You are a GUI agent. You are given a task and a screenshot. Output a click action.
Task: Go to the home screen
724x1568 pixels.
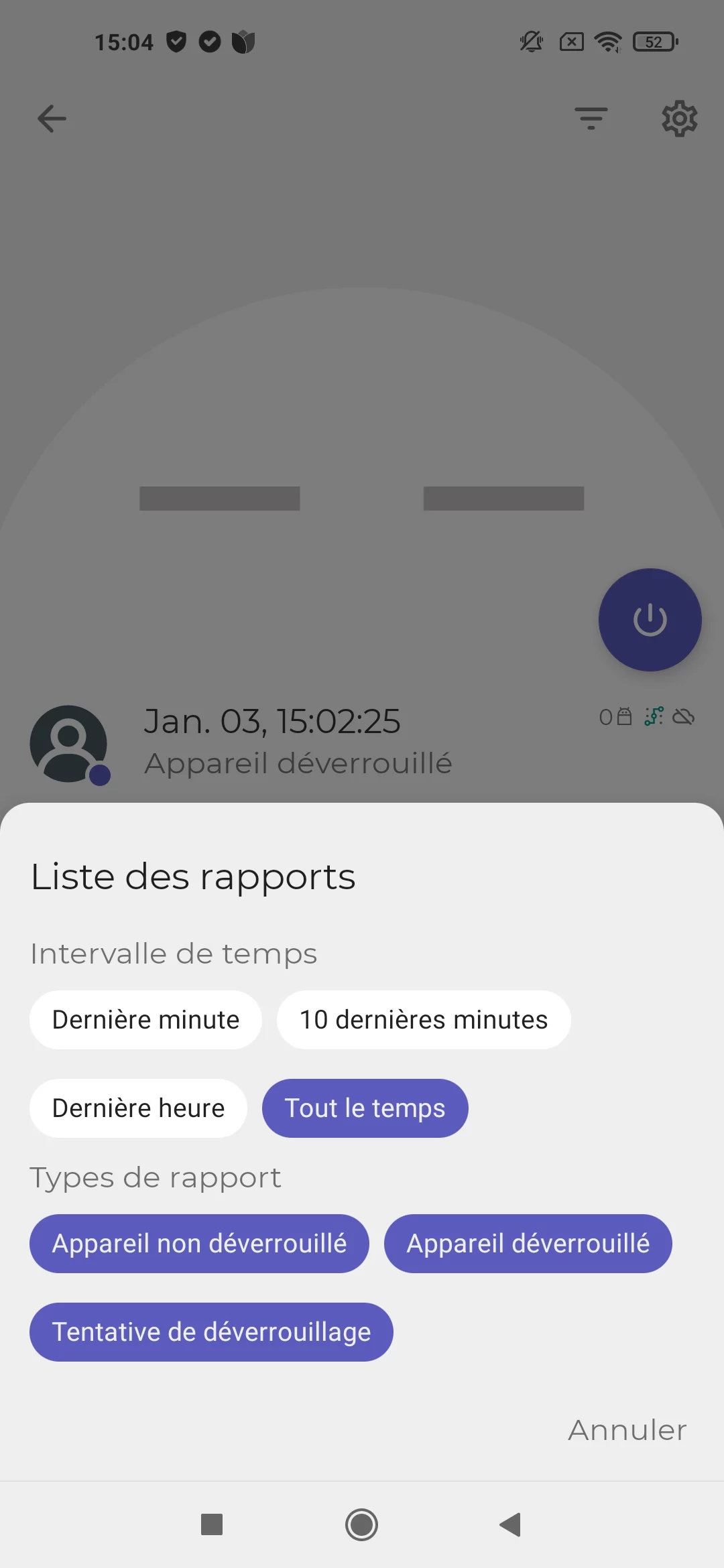pos(361,1524)
